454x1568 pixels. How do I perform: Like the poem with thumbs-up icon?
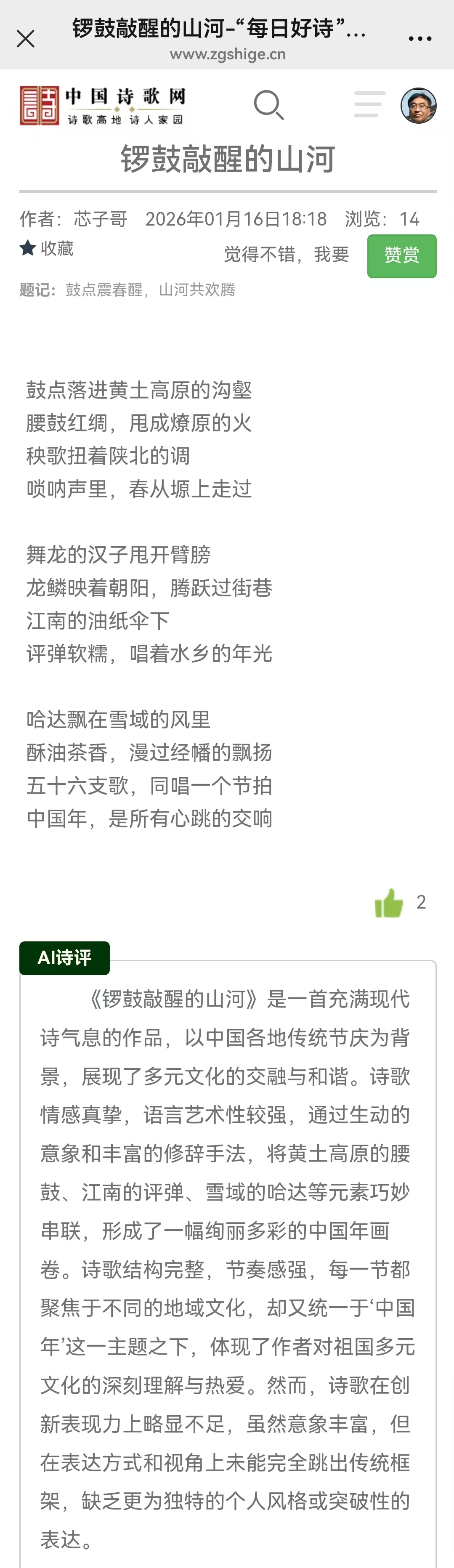pyautogui.click(x=389, y=902)
